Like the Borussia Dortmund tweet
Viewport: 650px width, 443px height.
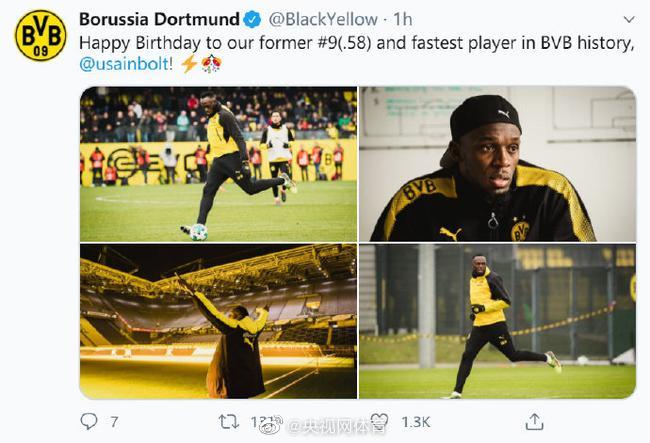(380, 422)
